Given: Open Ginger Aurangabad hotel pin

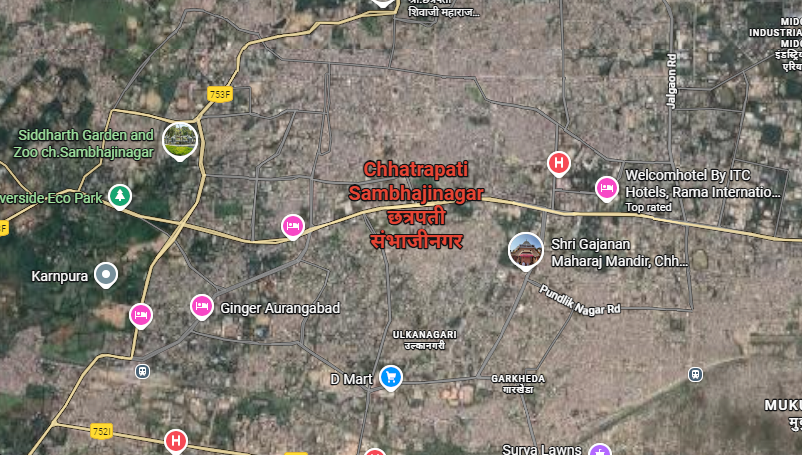Looking at the screenshot, I should pos(202,305).
